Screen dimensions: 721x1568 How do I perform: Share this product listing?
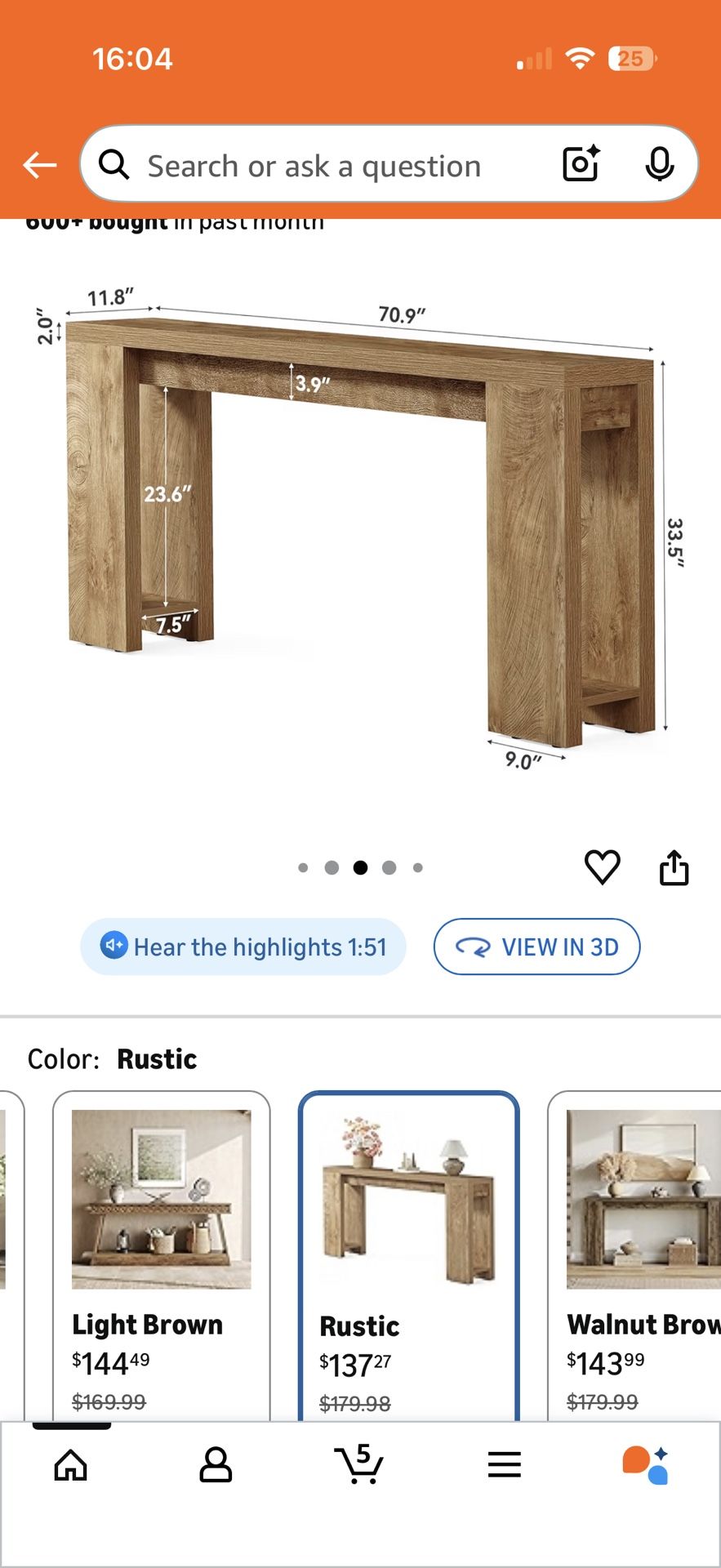675,867
